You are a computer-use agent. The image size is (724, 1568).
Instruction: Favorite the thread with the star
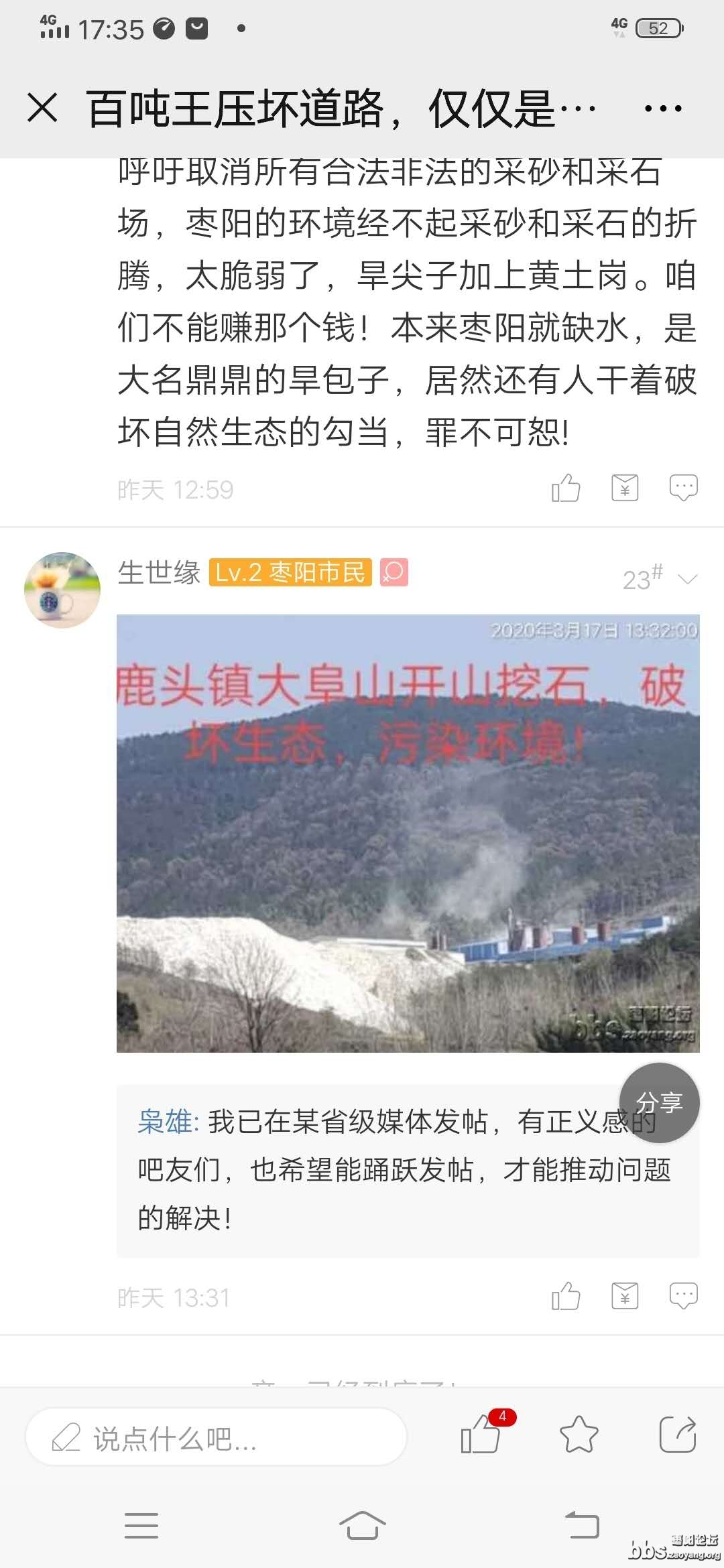(579, 1435)
